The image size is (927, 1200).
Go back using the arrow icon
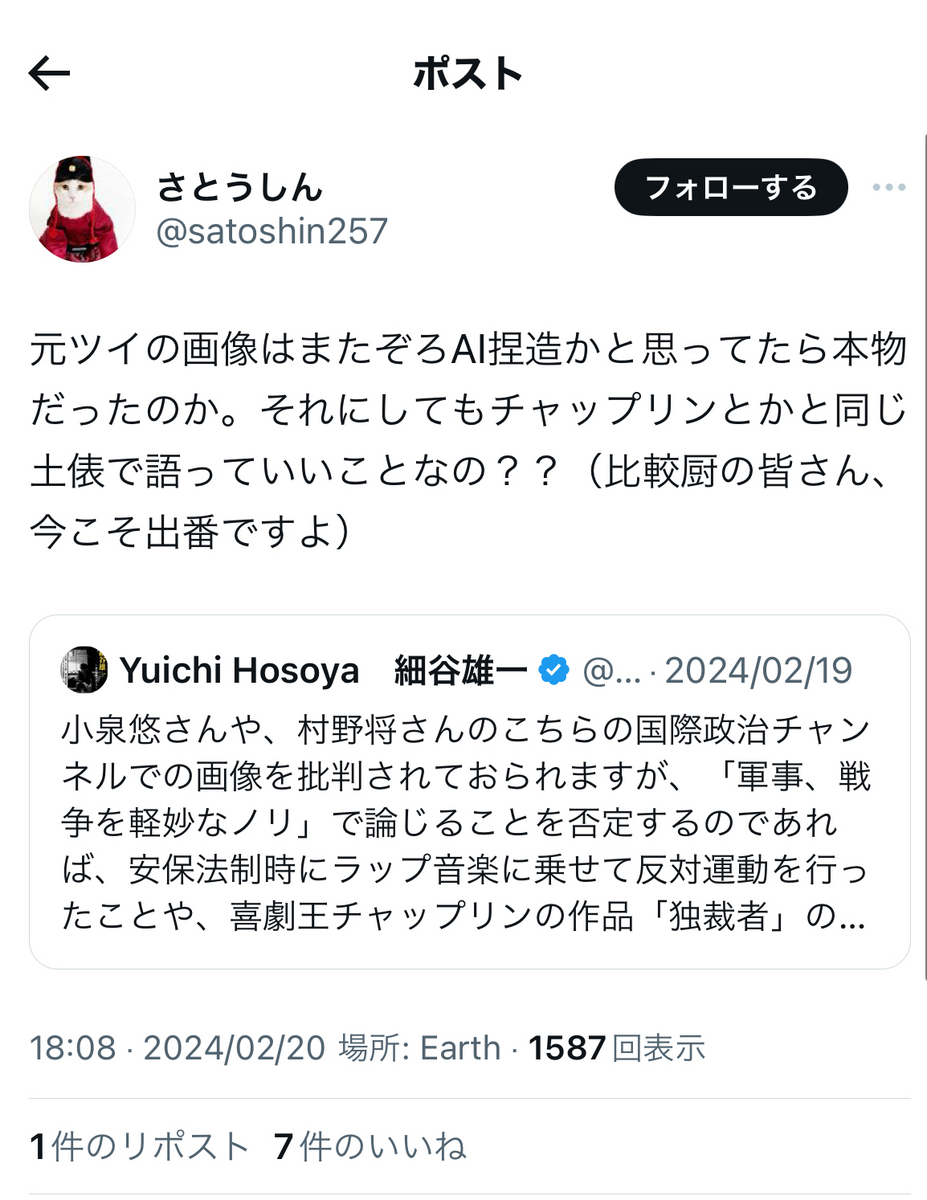(49, 73)
